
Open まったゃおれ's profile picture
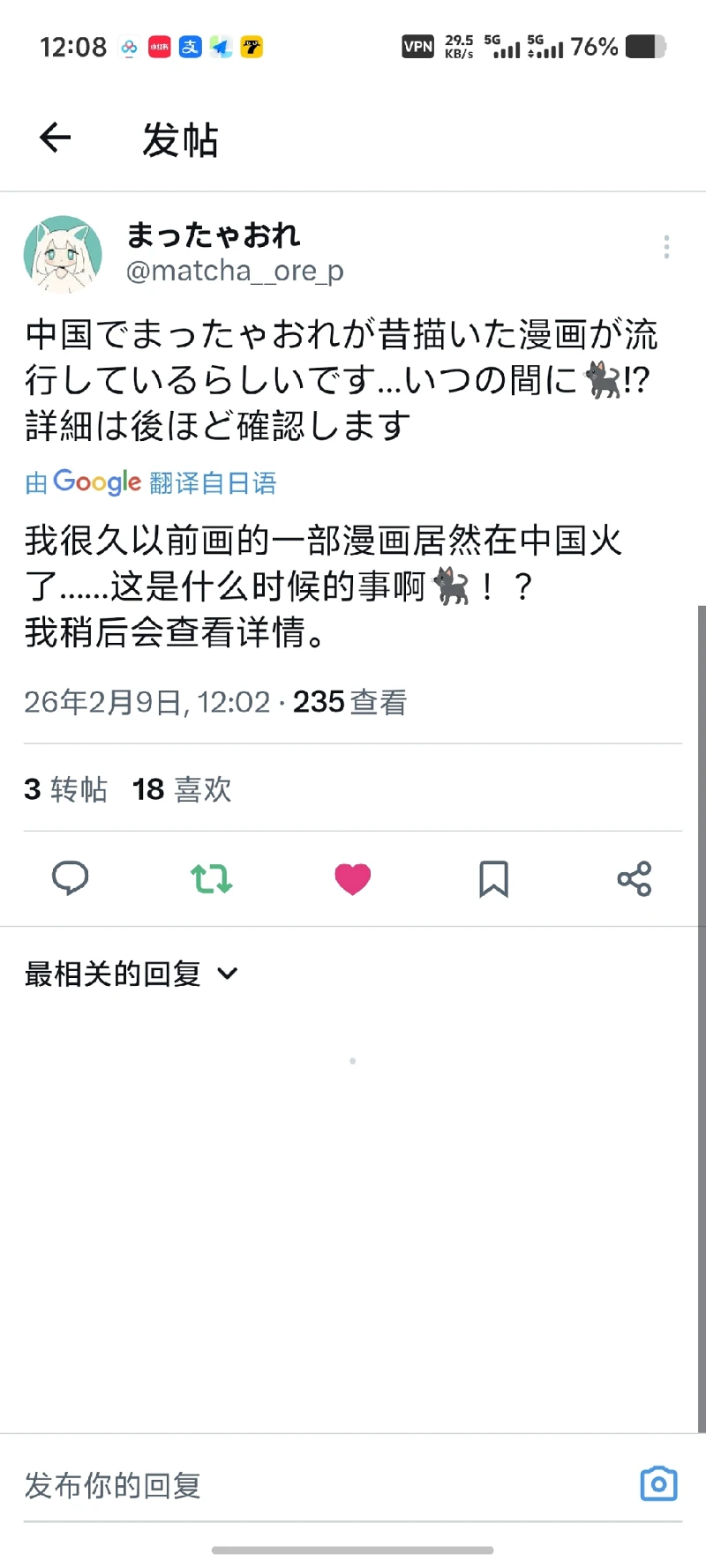point(63,254)
